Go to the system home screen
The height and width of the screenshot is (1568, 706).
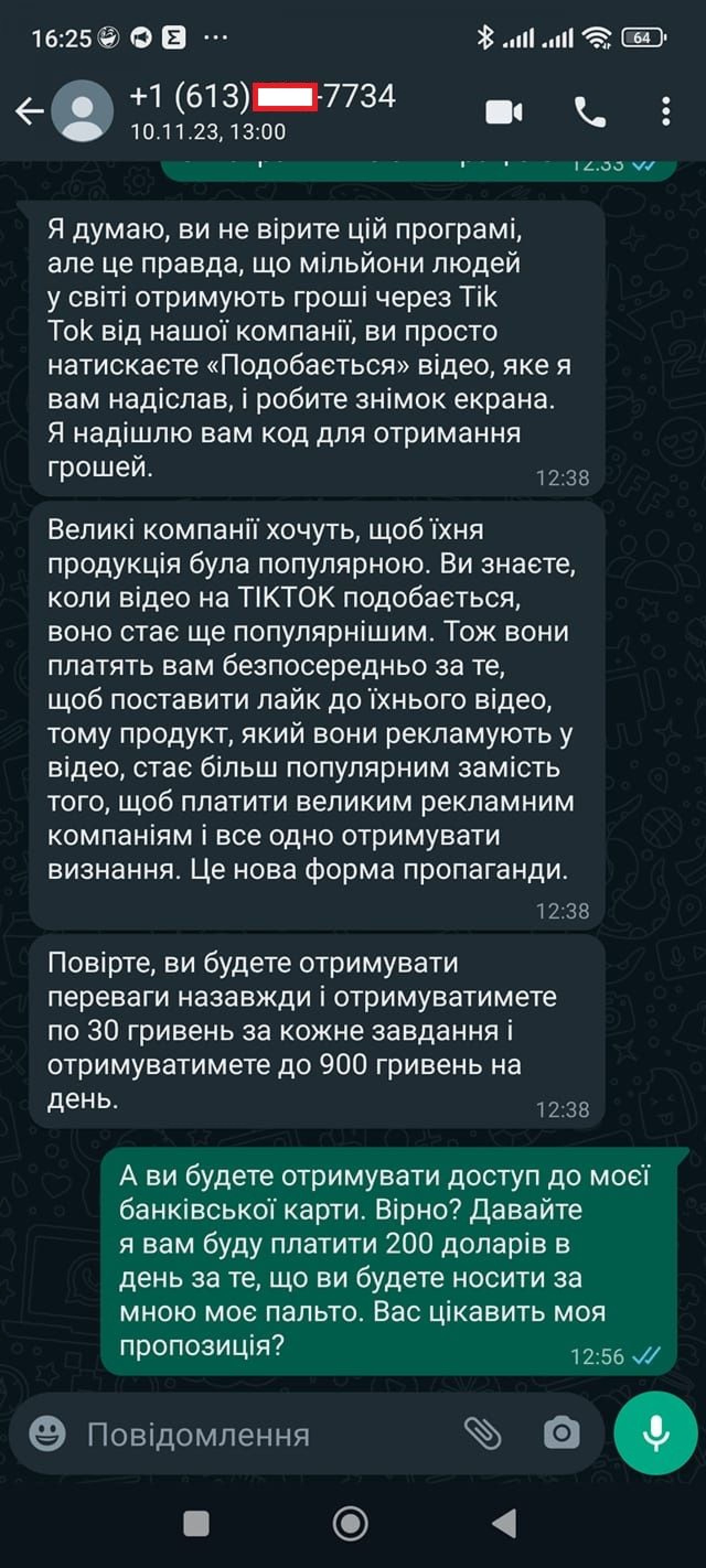[350, 1524]
